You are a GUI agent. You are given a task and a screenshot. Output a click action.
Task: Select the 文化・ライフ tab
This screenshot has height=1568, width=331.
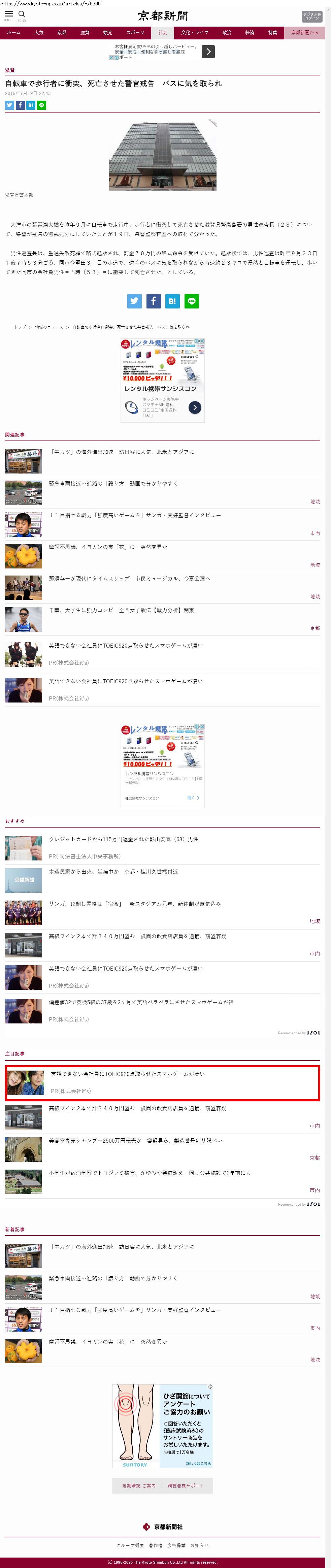coord(194,33)
